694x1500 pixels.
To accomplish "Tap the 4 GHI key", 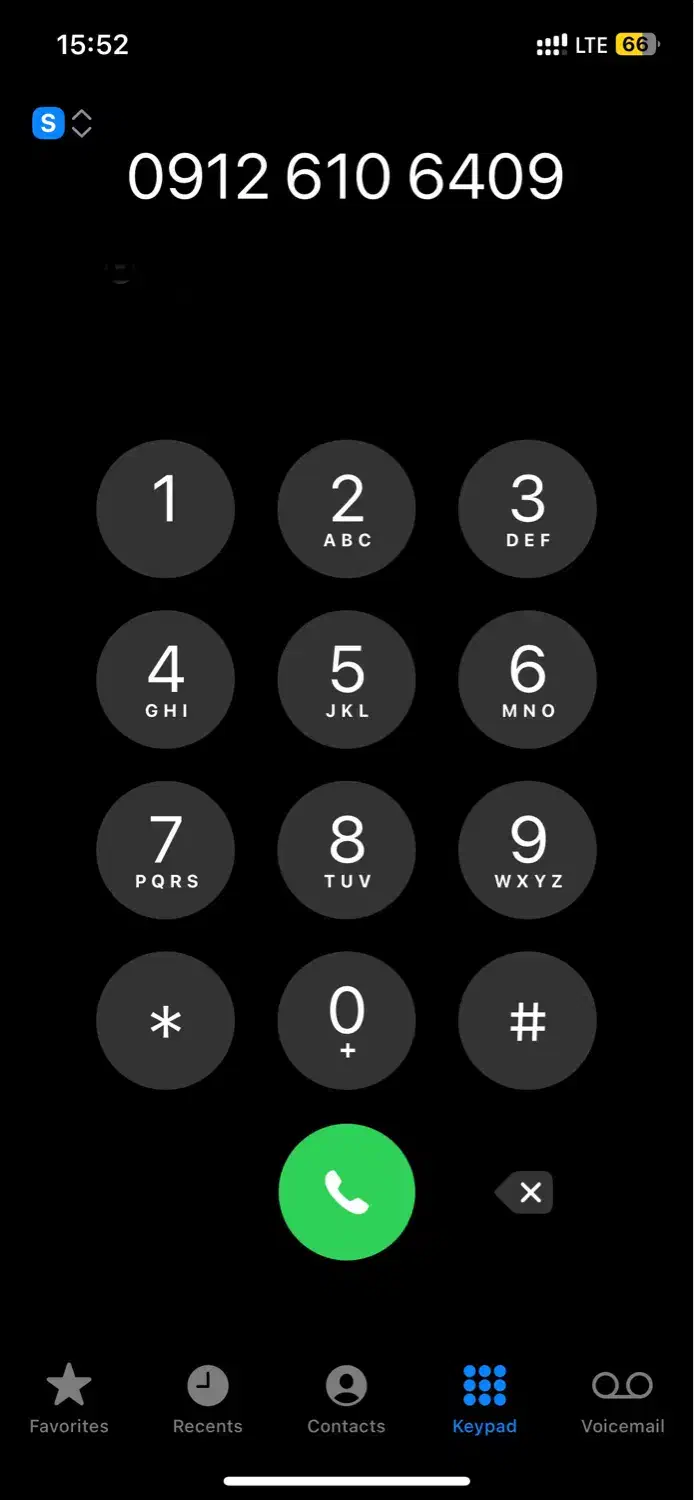I will click(x=165, y=680).
